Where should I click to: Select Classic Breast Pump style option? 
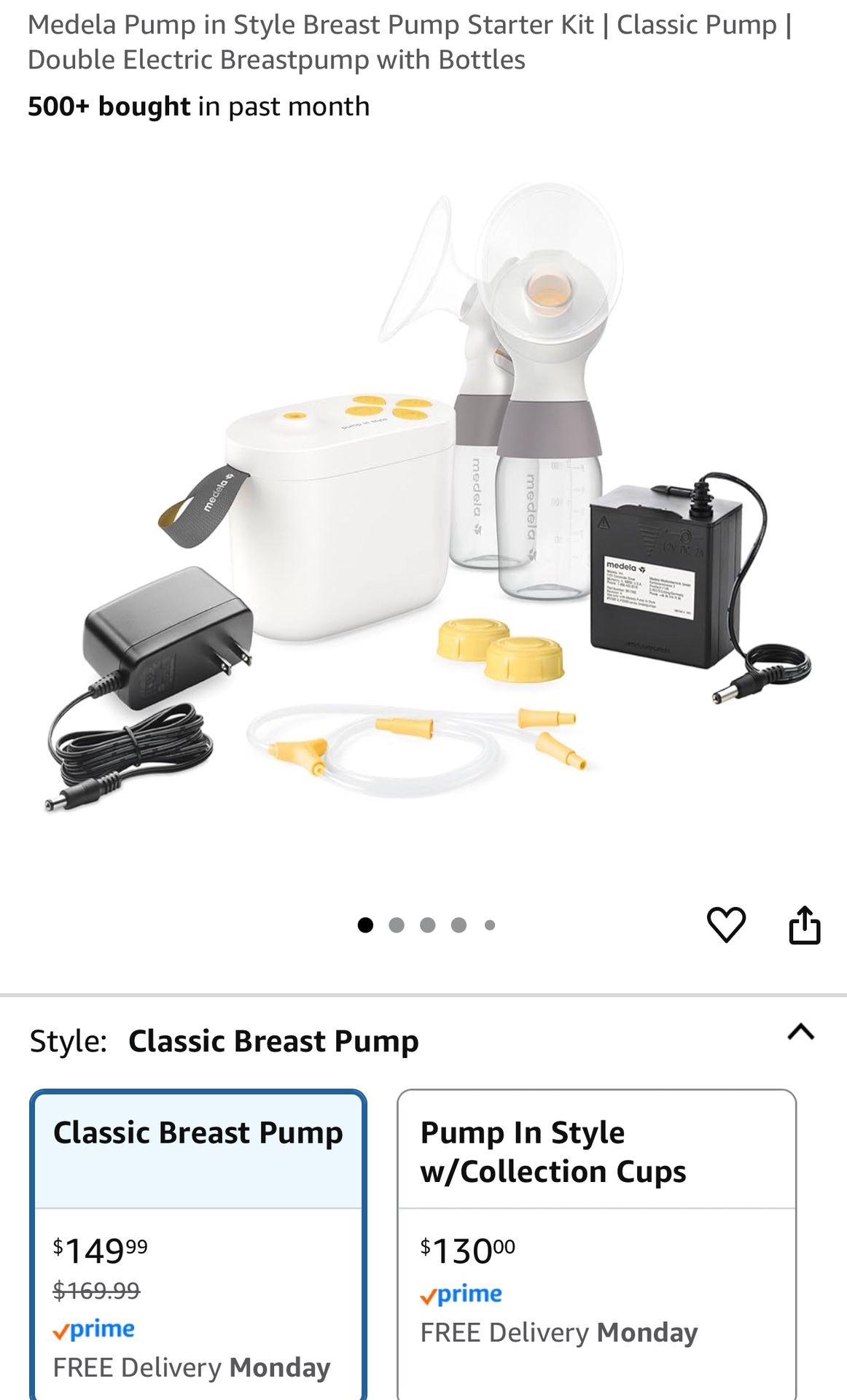pos(198,1240)
